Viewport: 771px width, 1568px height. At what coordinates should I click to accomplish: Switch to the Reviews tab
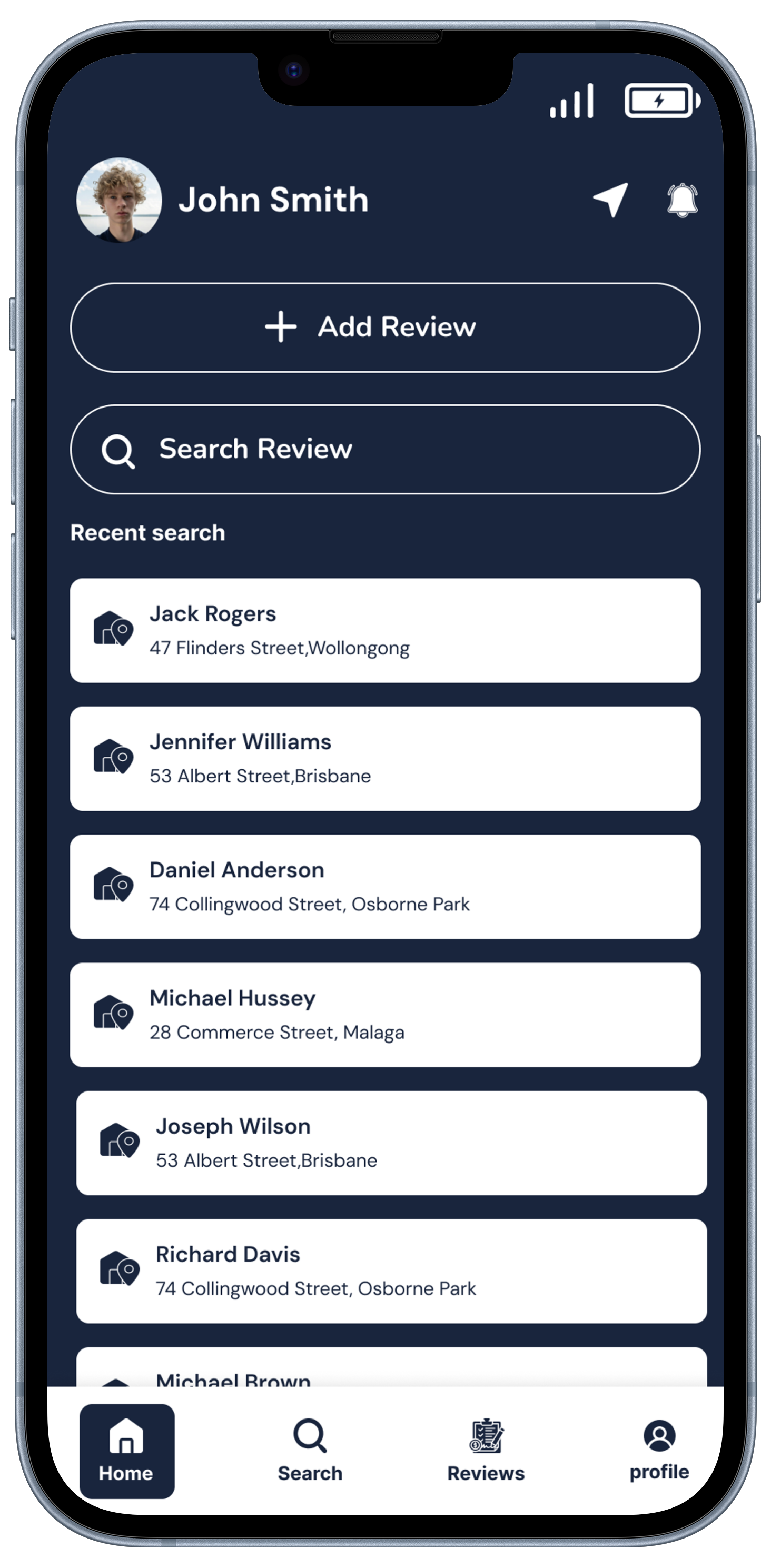click(x=486, y=1451)
